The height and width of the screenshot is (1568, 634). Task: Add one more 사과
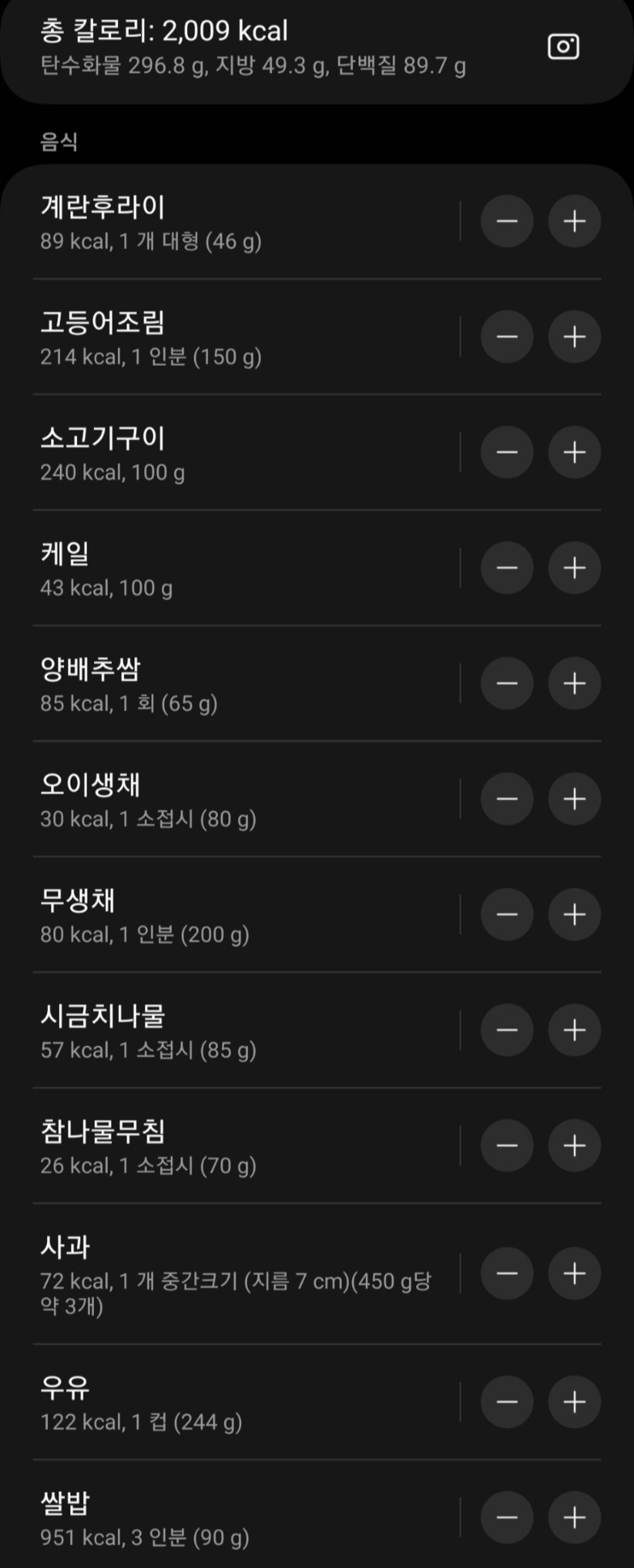click(x=574, y=1273)
